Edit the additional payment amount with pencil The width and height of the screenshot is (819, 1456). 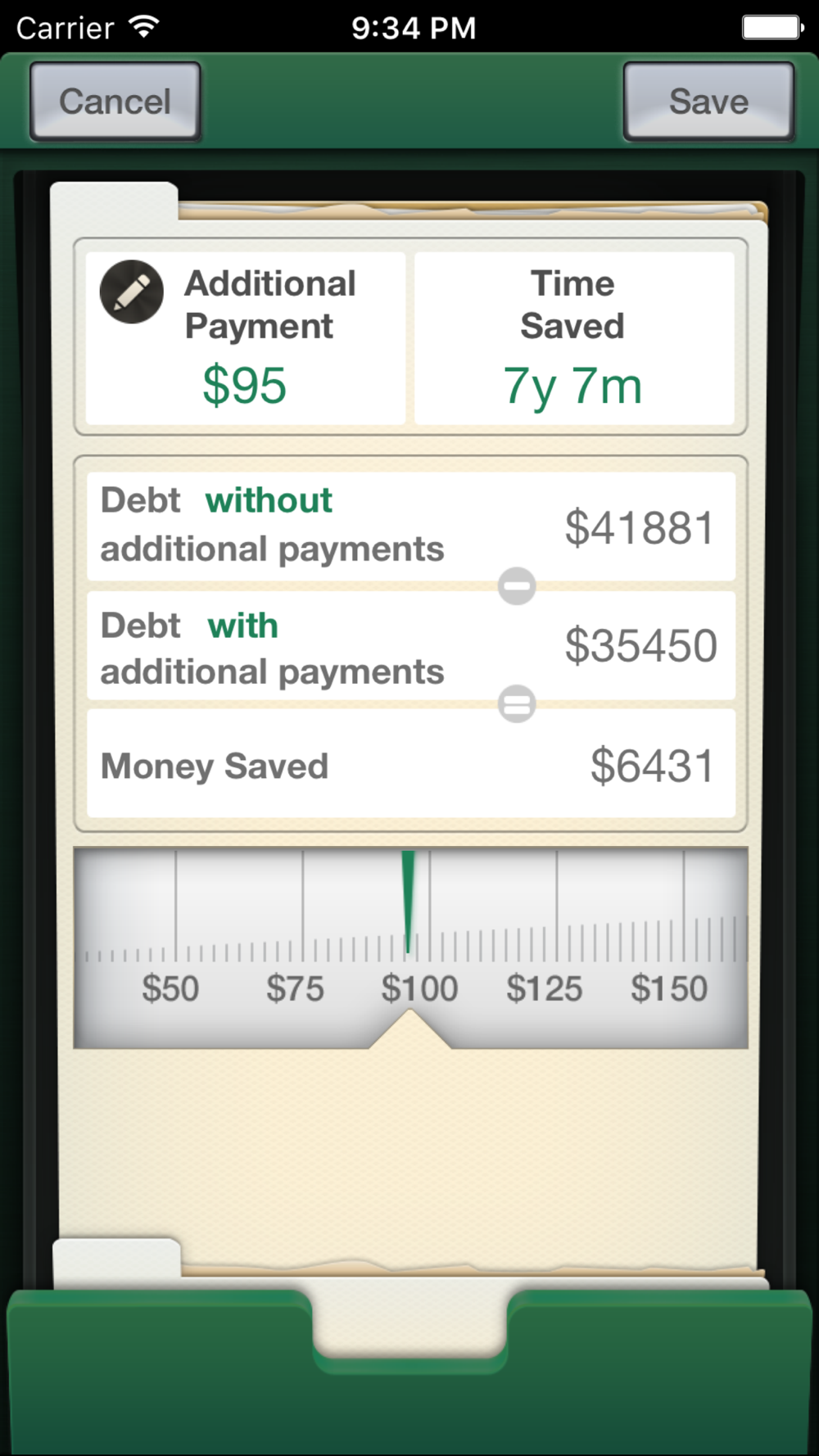pos(132,292)
